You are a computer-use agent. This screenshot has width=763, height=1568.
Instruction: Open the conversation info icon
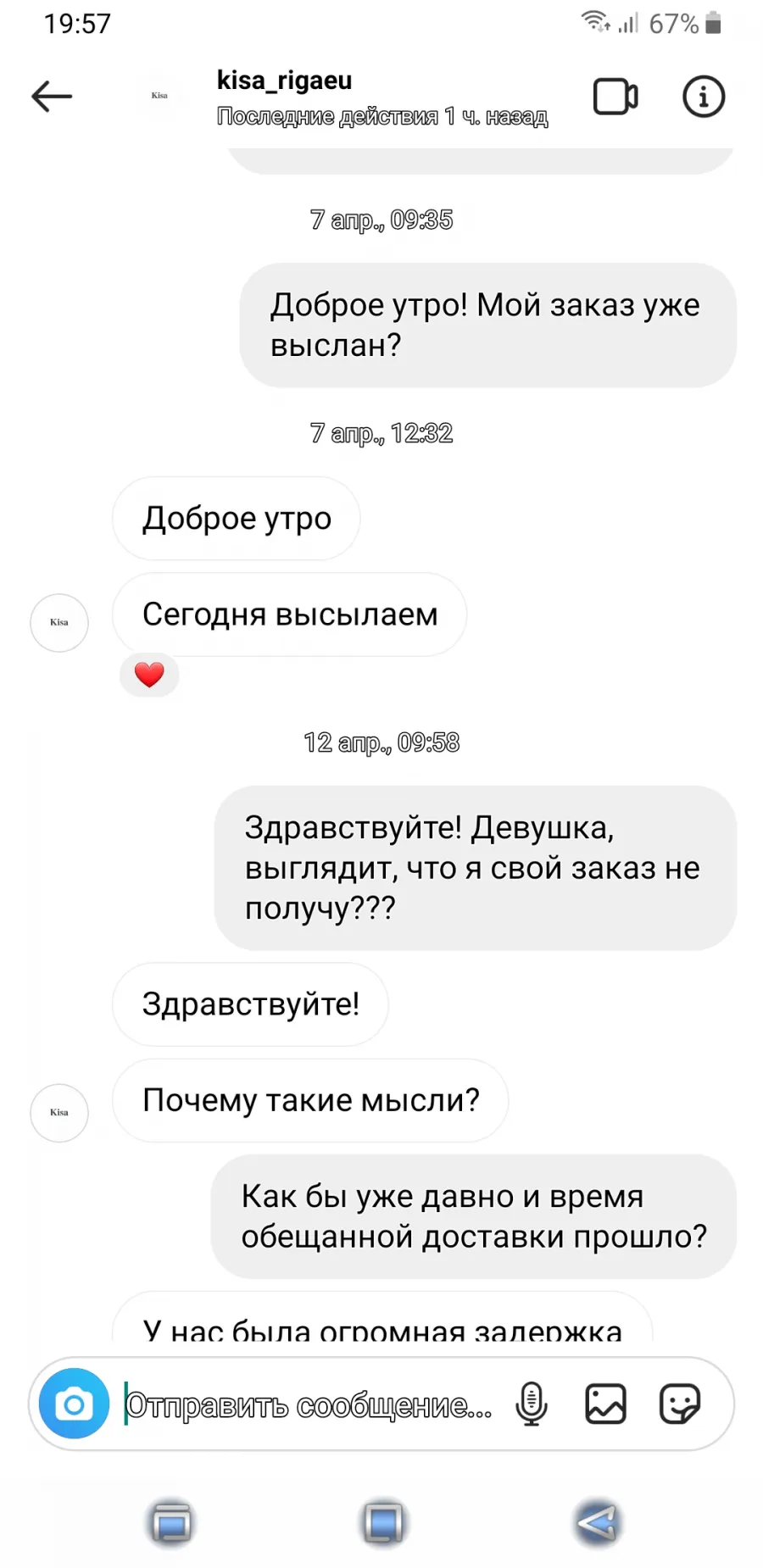point(704,97)
